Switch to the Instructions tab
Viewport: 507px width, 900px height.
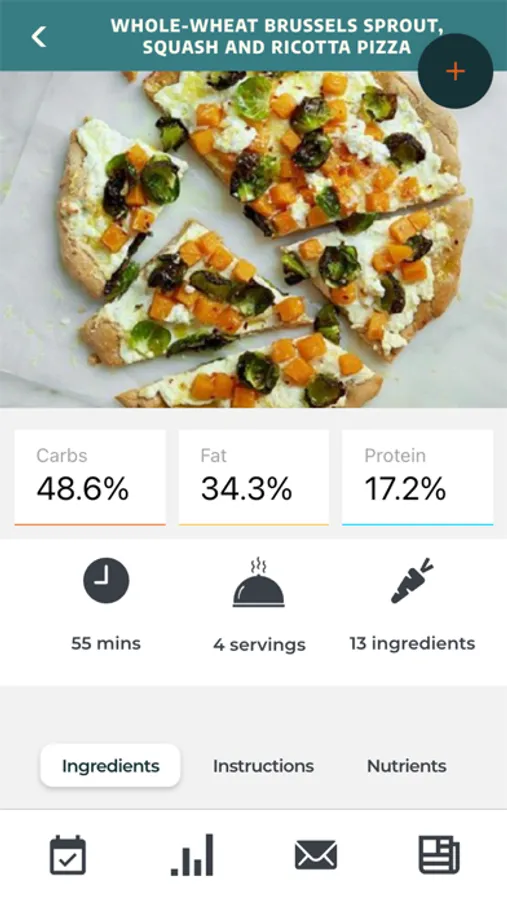coord(264,766)
